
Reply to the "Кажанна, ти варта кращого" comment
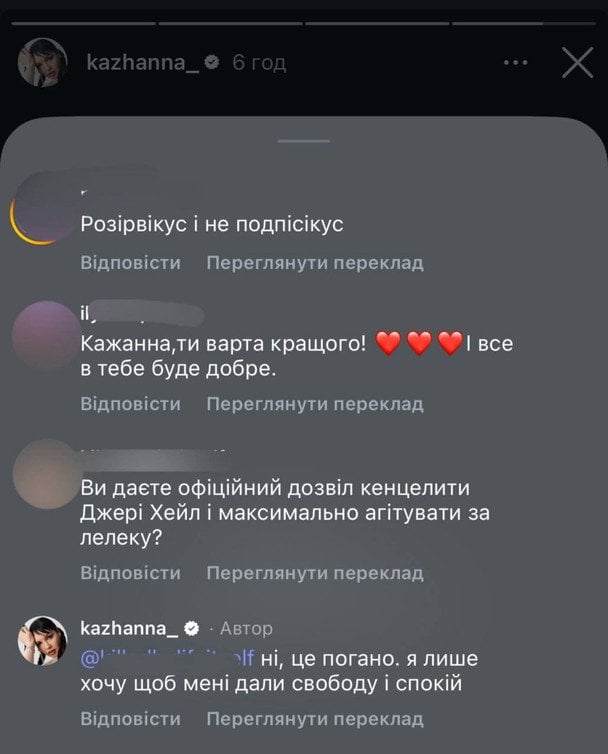tap(130, 405)
